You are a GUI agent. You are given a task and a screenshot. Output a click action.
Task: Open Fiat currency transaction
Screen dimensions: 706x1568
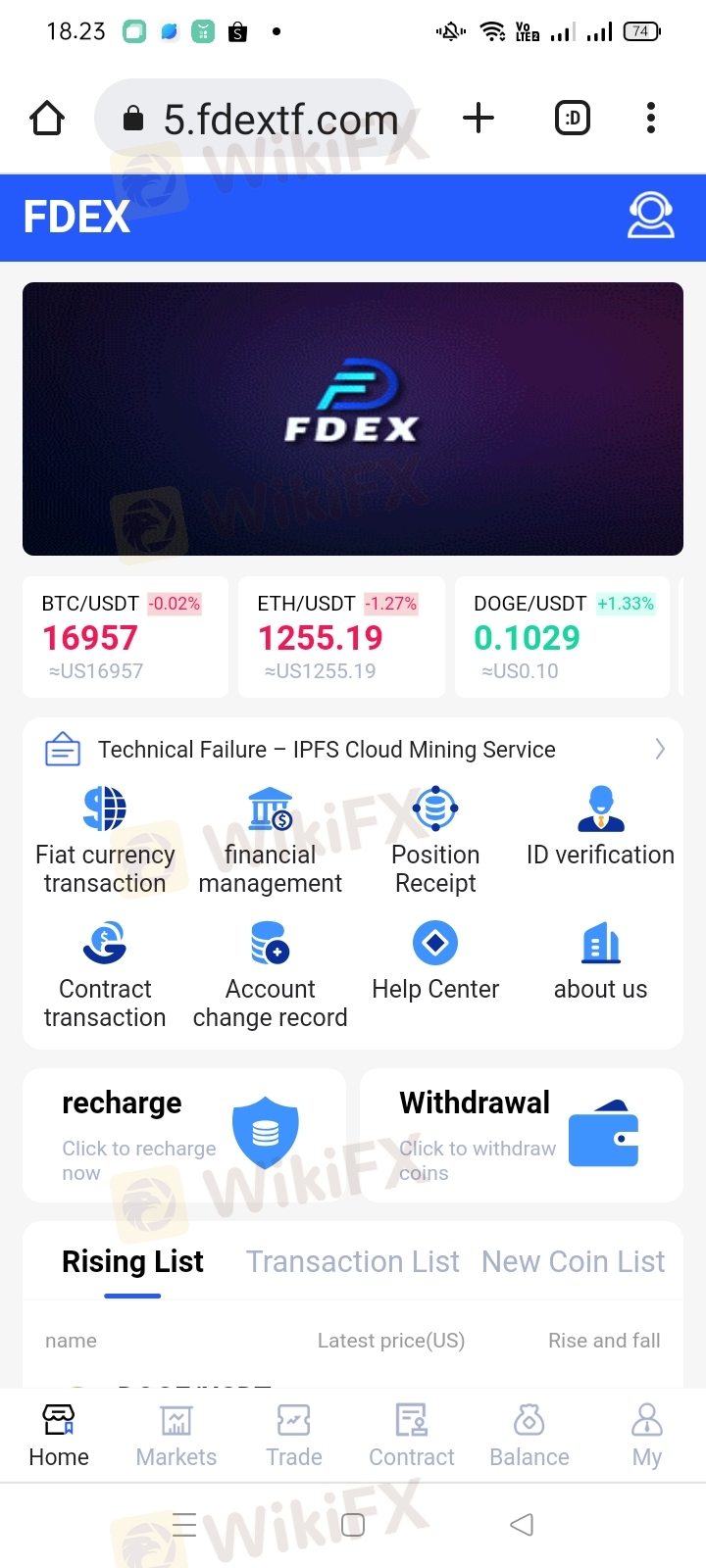[105, 841]
